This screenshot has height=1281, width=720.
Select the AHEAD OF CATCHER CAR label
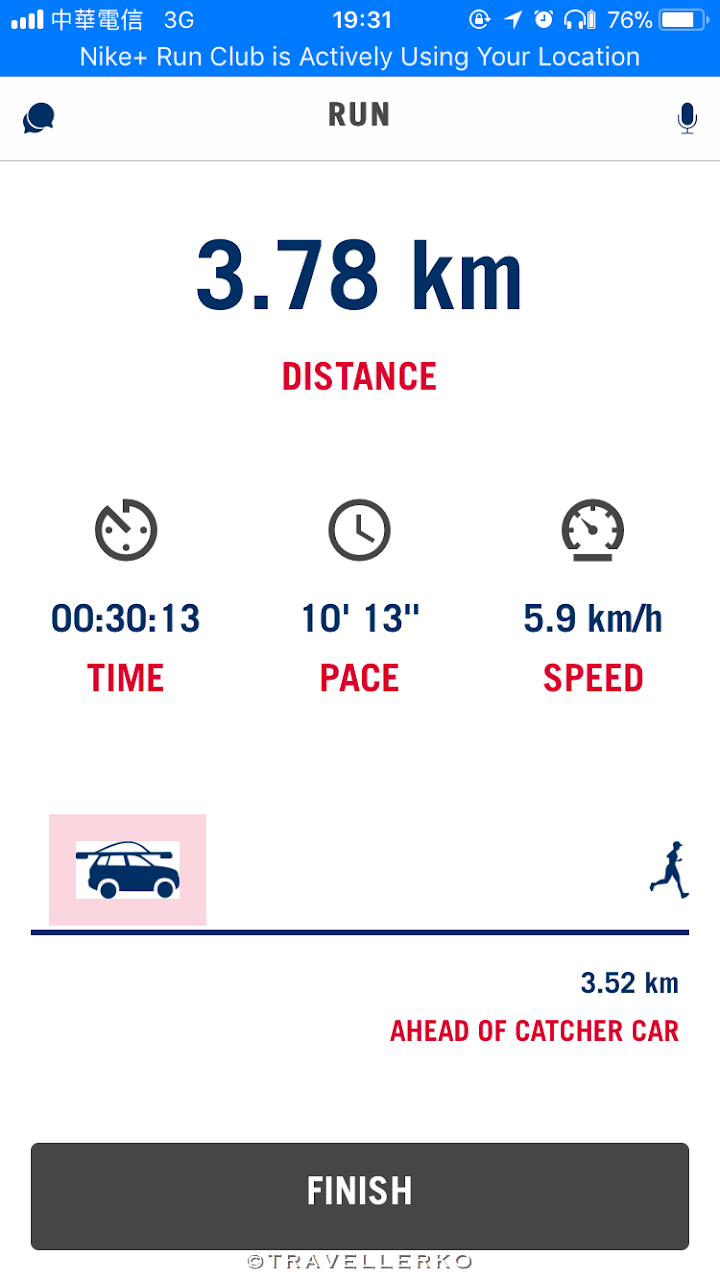tap(534, 1030)
